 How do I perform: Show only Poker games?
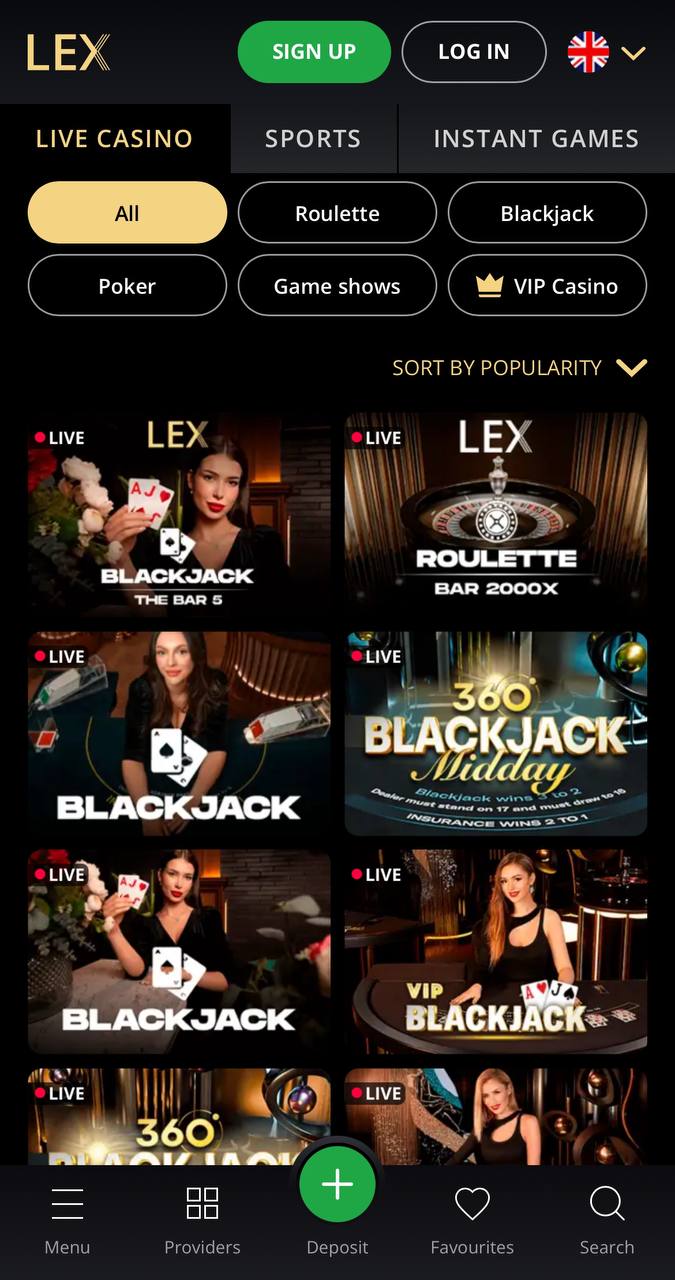pos(127,286)
